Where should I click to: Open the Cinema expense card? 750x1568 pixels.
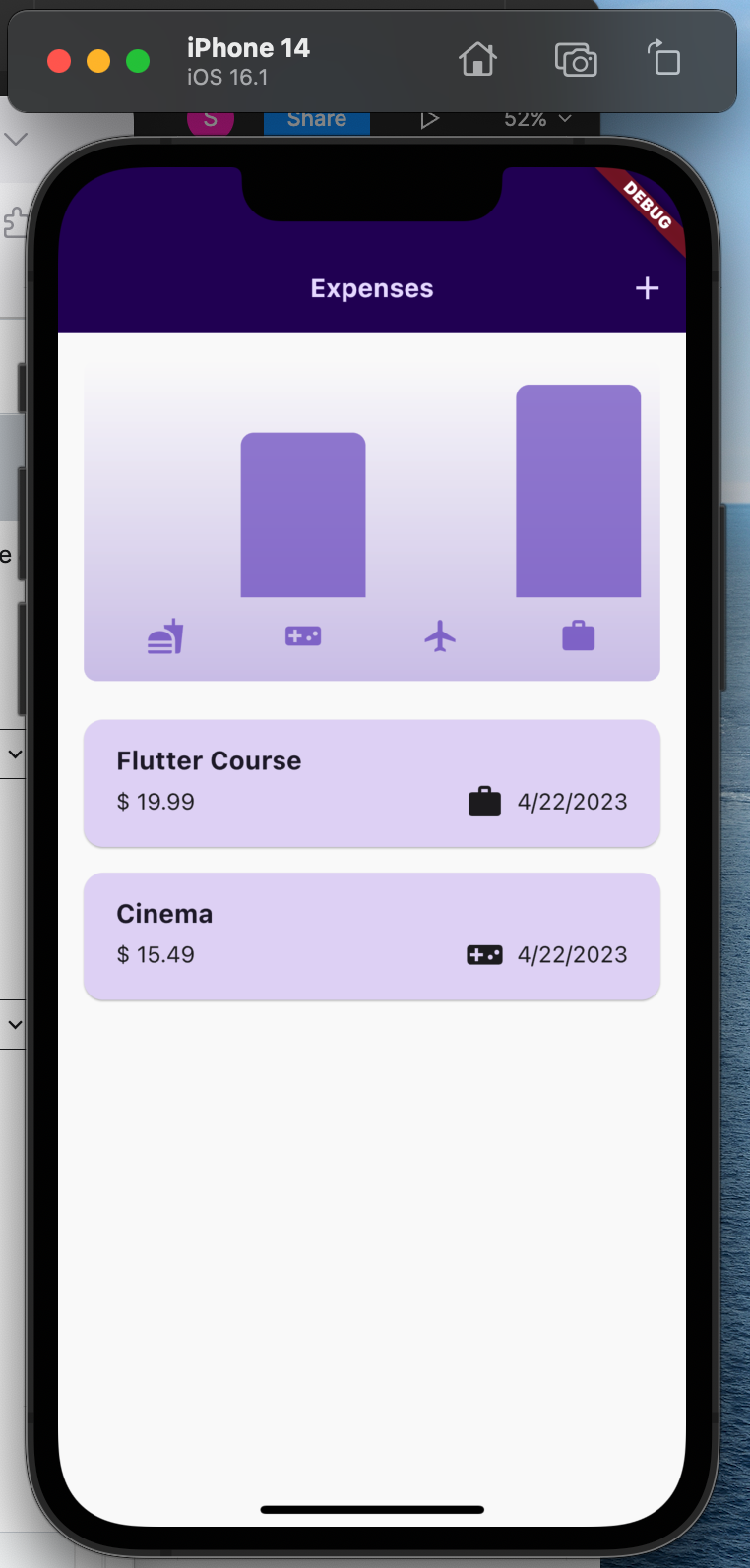(372, 936)
